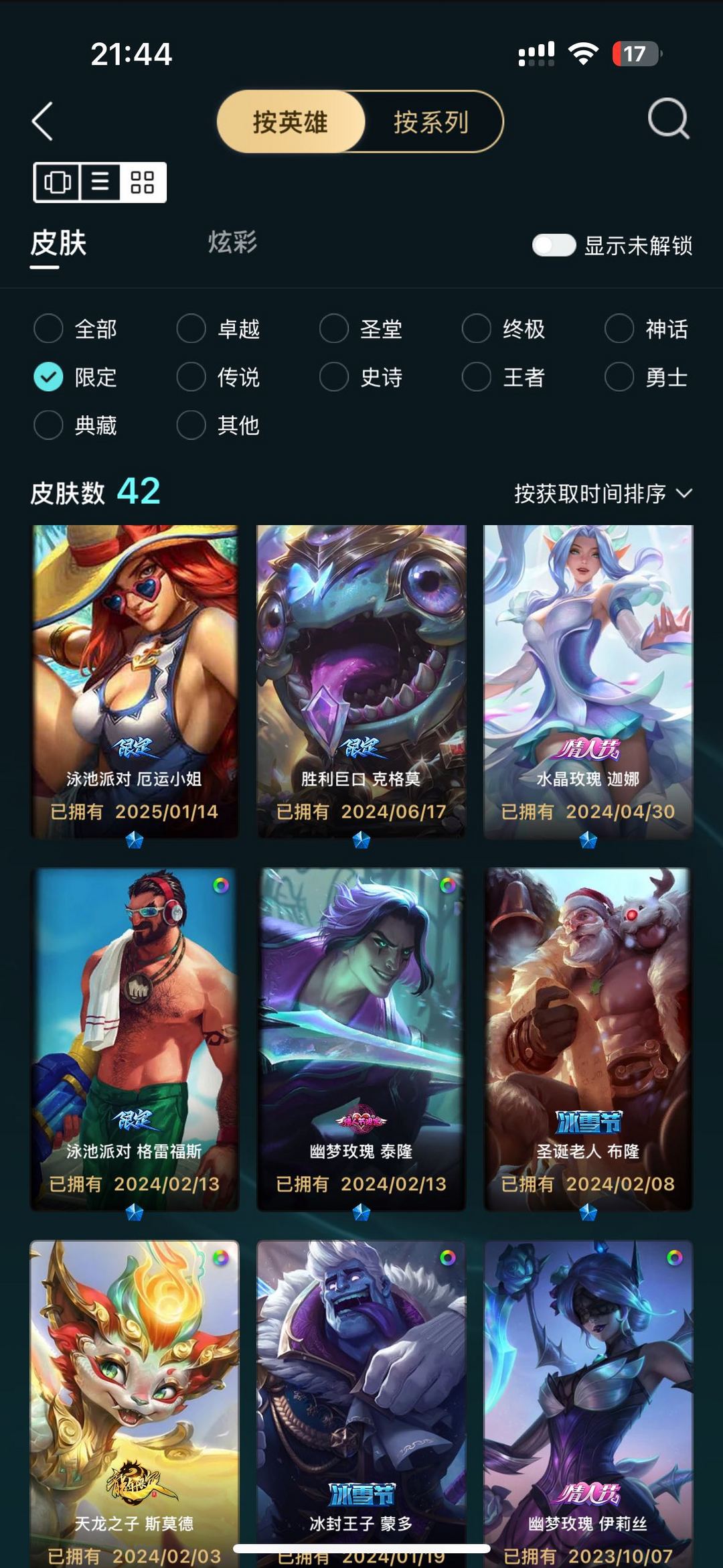This screenshot has width=723, height=1568.
Task: Click the chroma icon on 泳池派对 格雷福斯 card
Action: coord(221,889)
